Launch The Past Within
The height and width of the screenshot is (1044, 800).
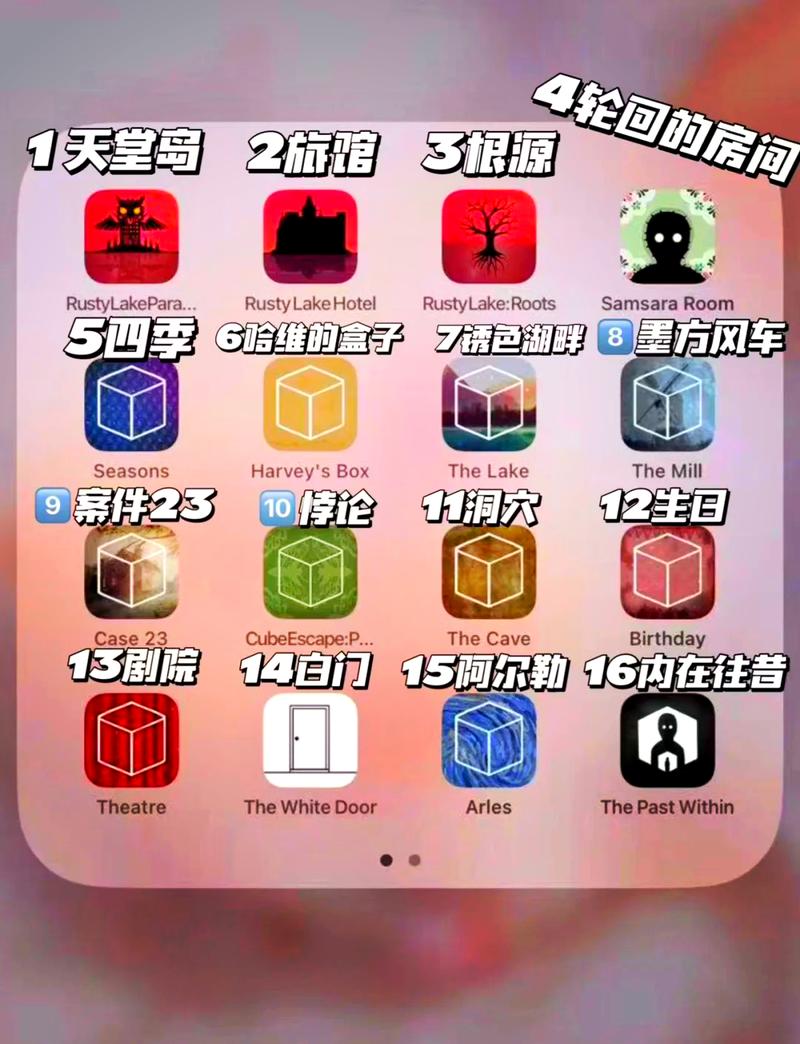(667, 741)
